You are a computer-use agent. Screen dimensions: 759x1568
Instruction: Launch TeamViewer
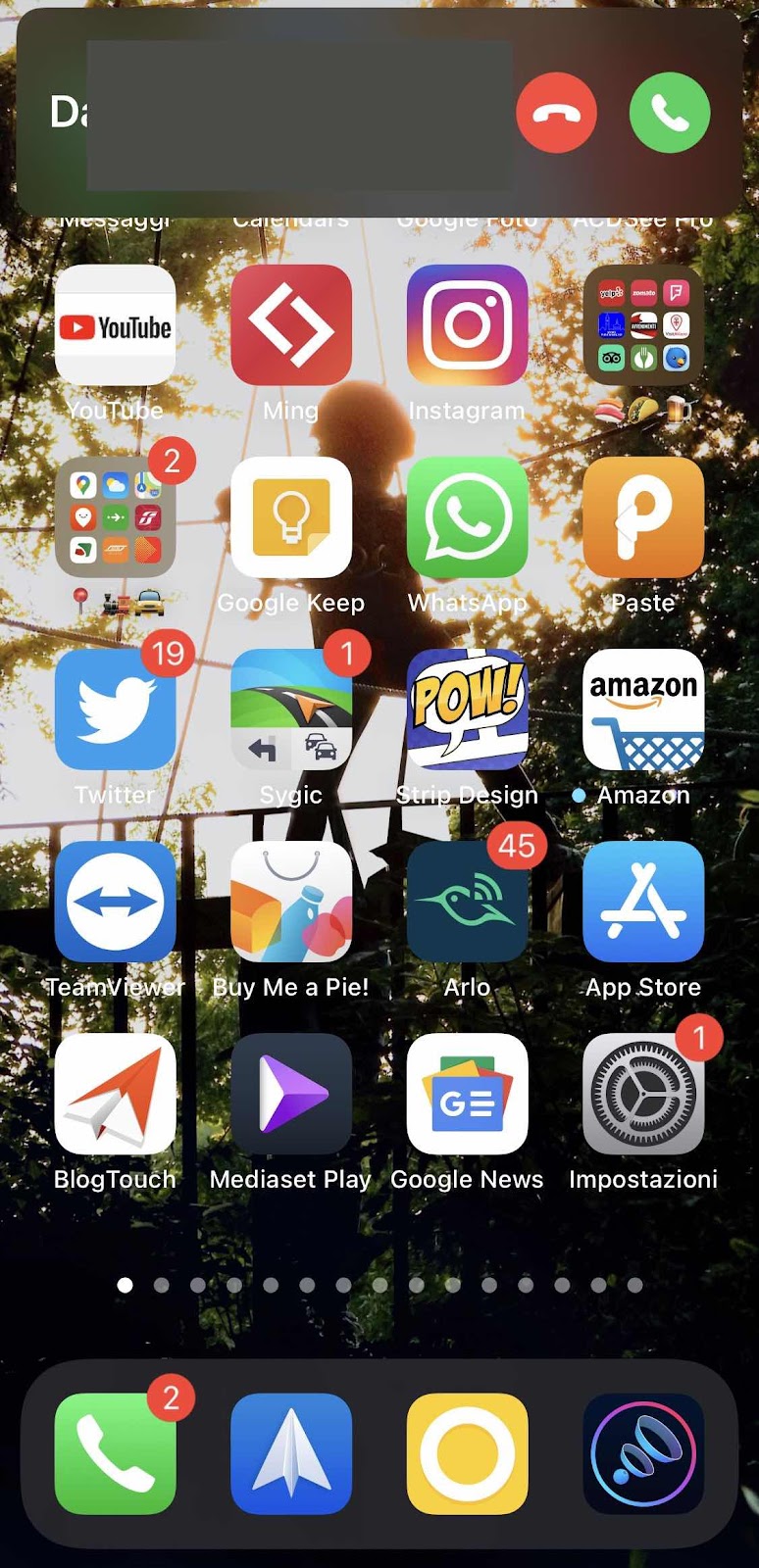point(115,902)
